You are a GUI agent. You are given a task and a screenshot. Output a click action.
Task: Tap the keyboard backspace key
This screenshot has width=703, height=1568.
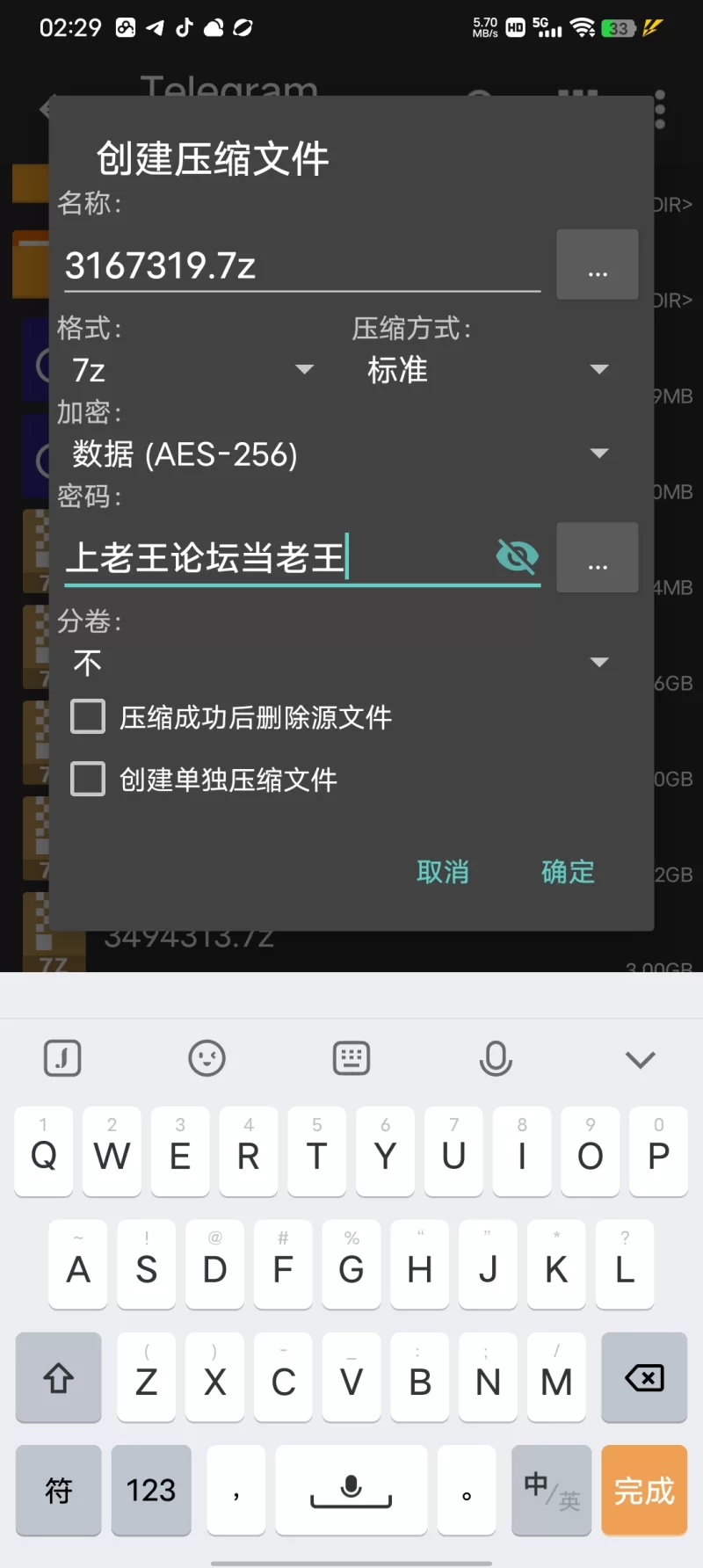(x=643, y=1378)
